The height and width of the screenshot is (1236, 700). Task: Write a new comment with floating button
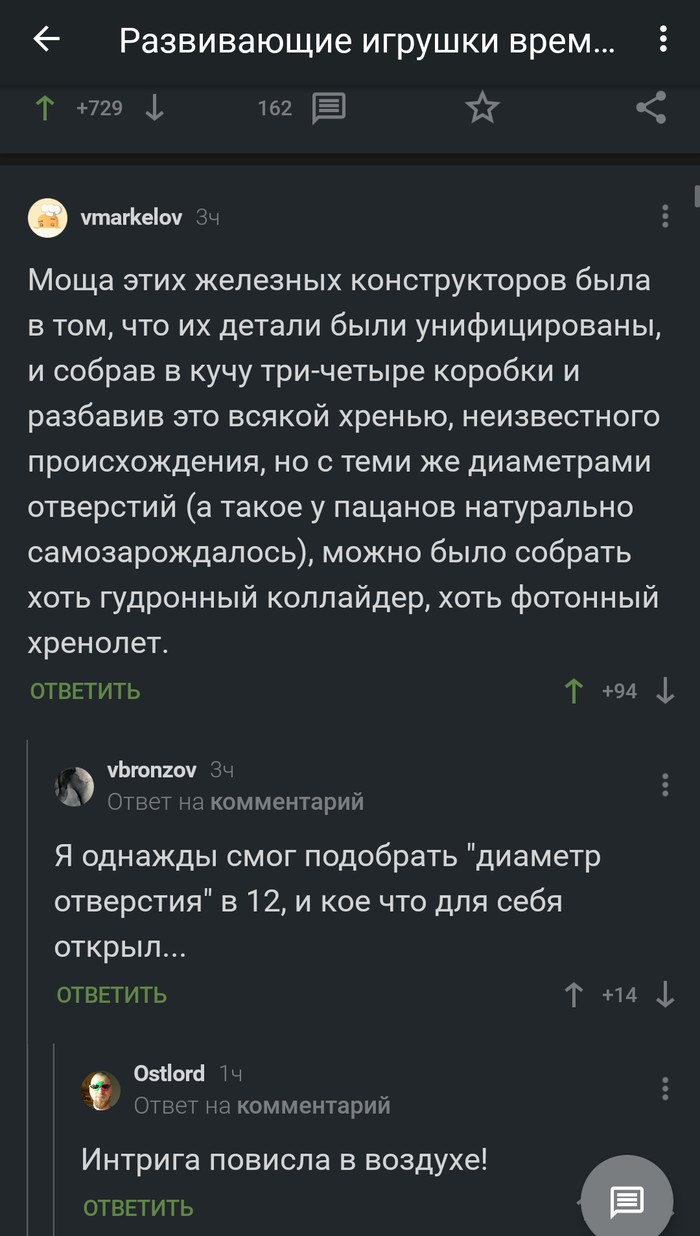627,1200
